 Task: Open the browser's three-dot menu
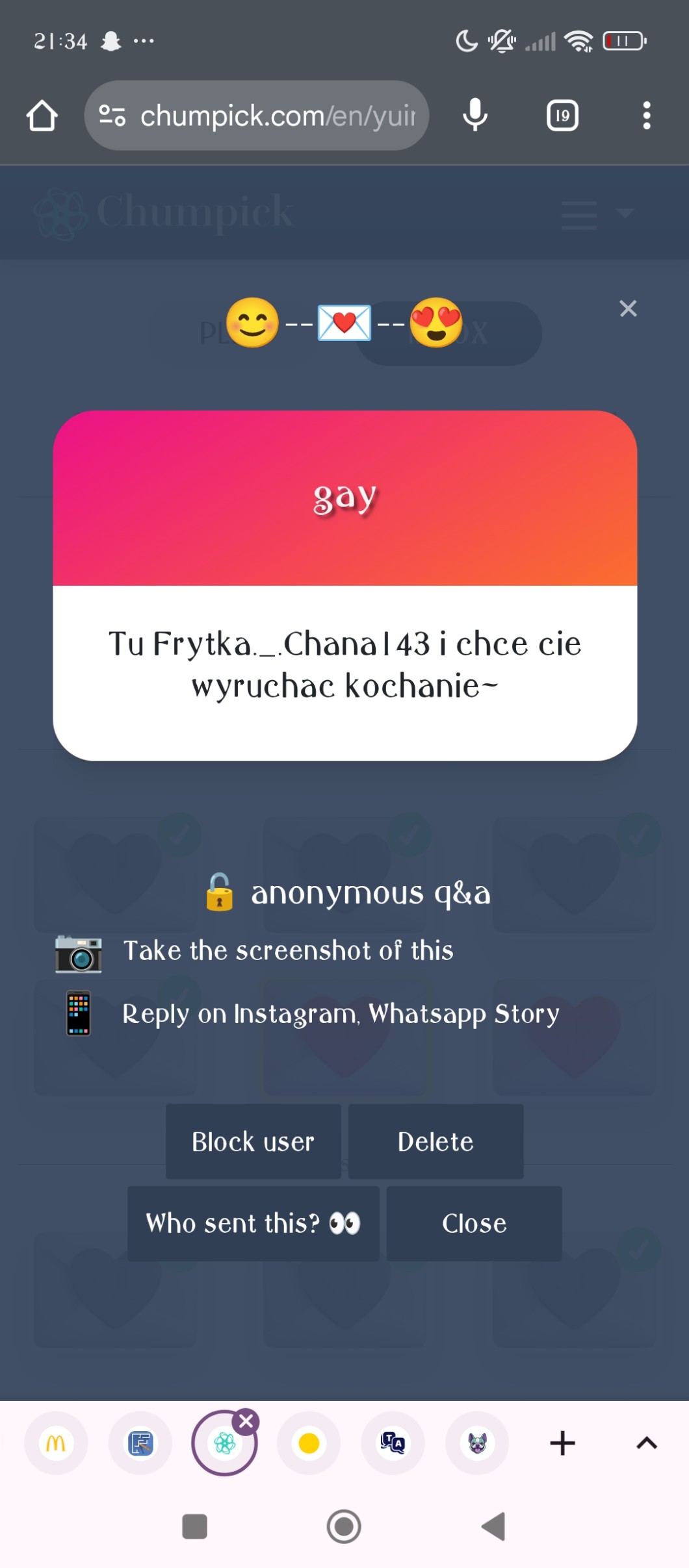pos(646,116)
